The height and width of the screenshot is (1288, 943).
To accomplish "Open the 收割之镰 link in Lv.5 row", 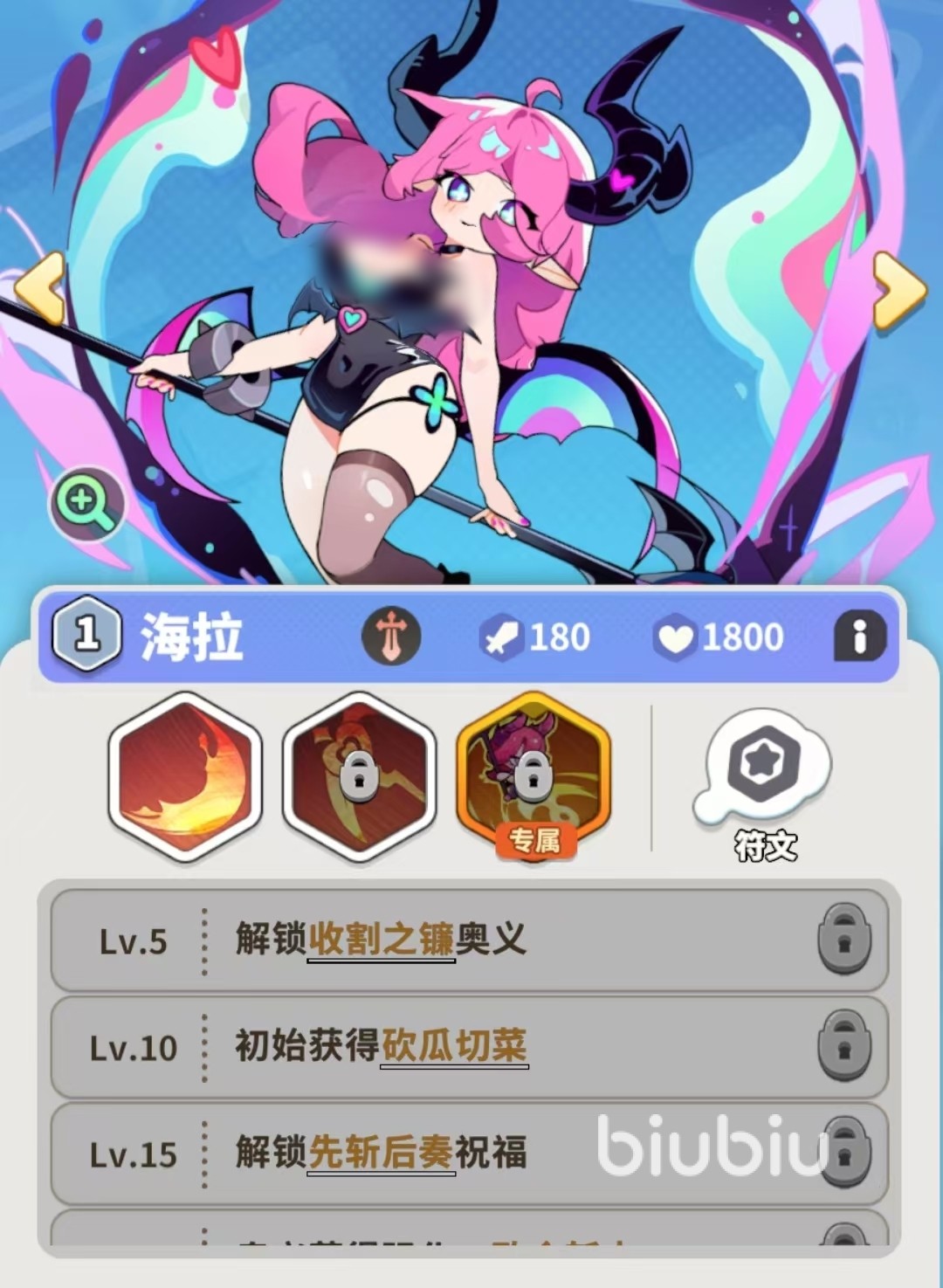I will point(381,940).
